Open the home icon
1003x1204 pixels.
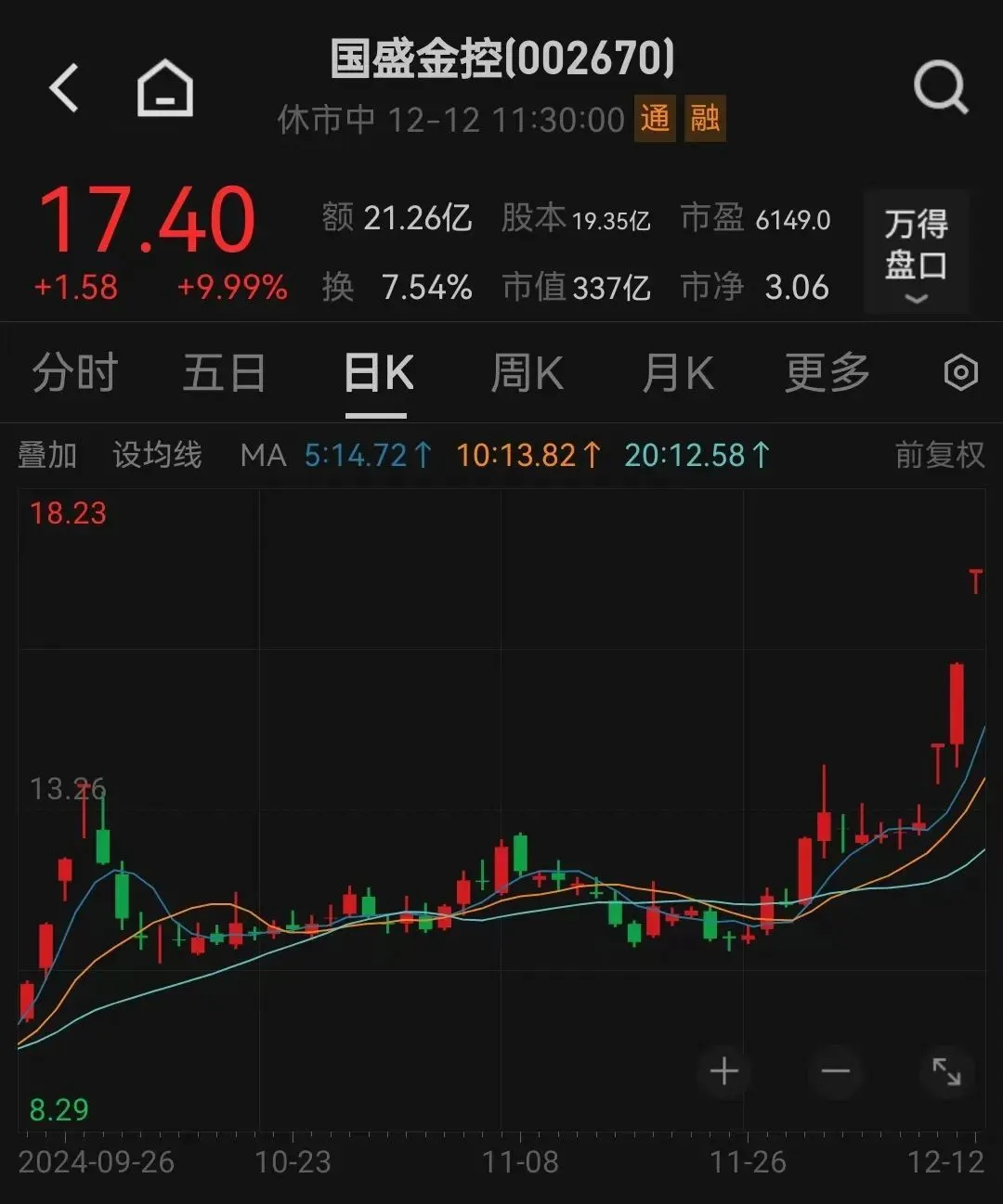coord(165,89)
